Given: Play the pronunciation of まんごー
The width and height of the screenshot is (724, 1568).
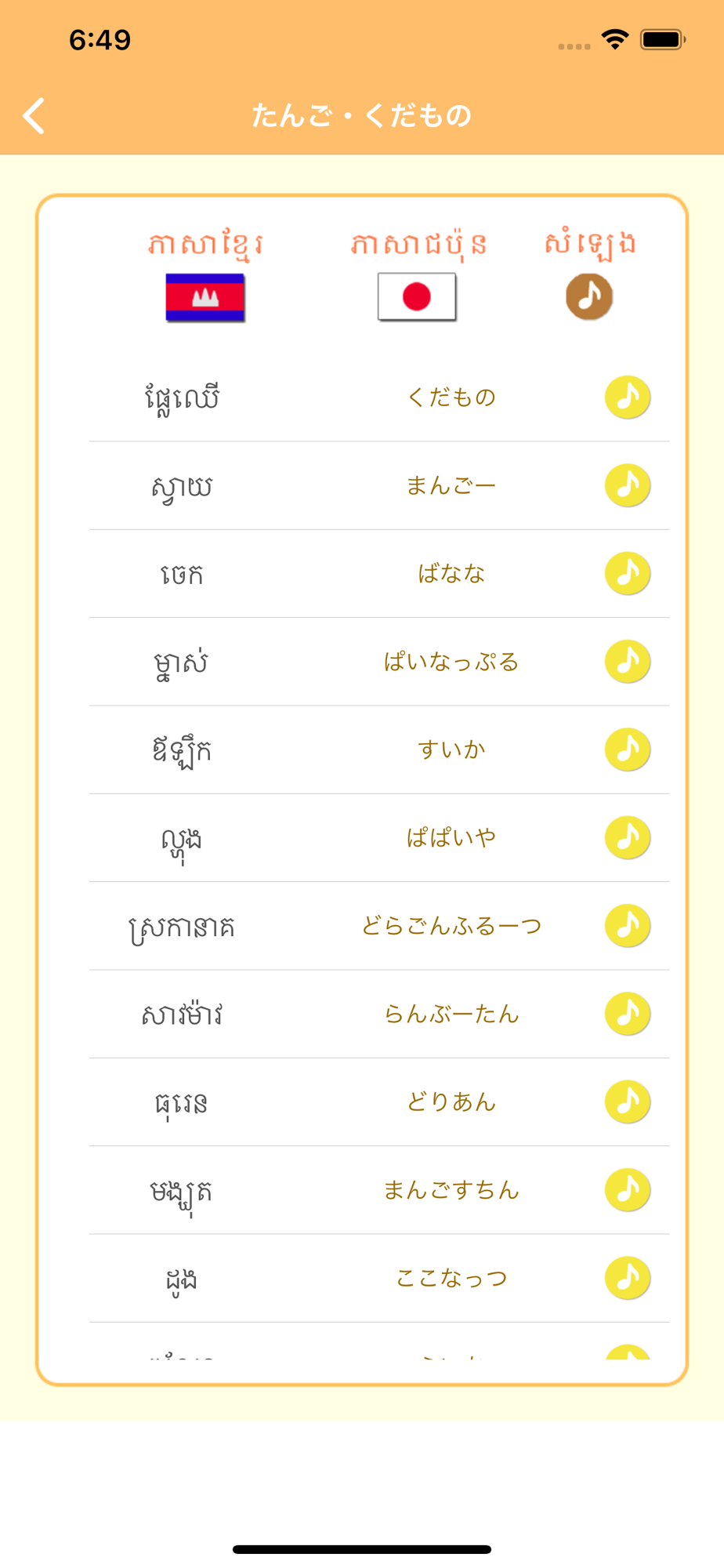Looking at the screenshot, I should click(x=628, y=485).
